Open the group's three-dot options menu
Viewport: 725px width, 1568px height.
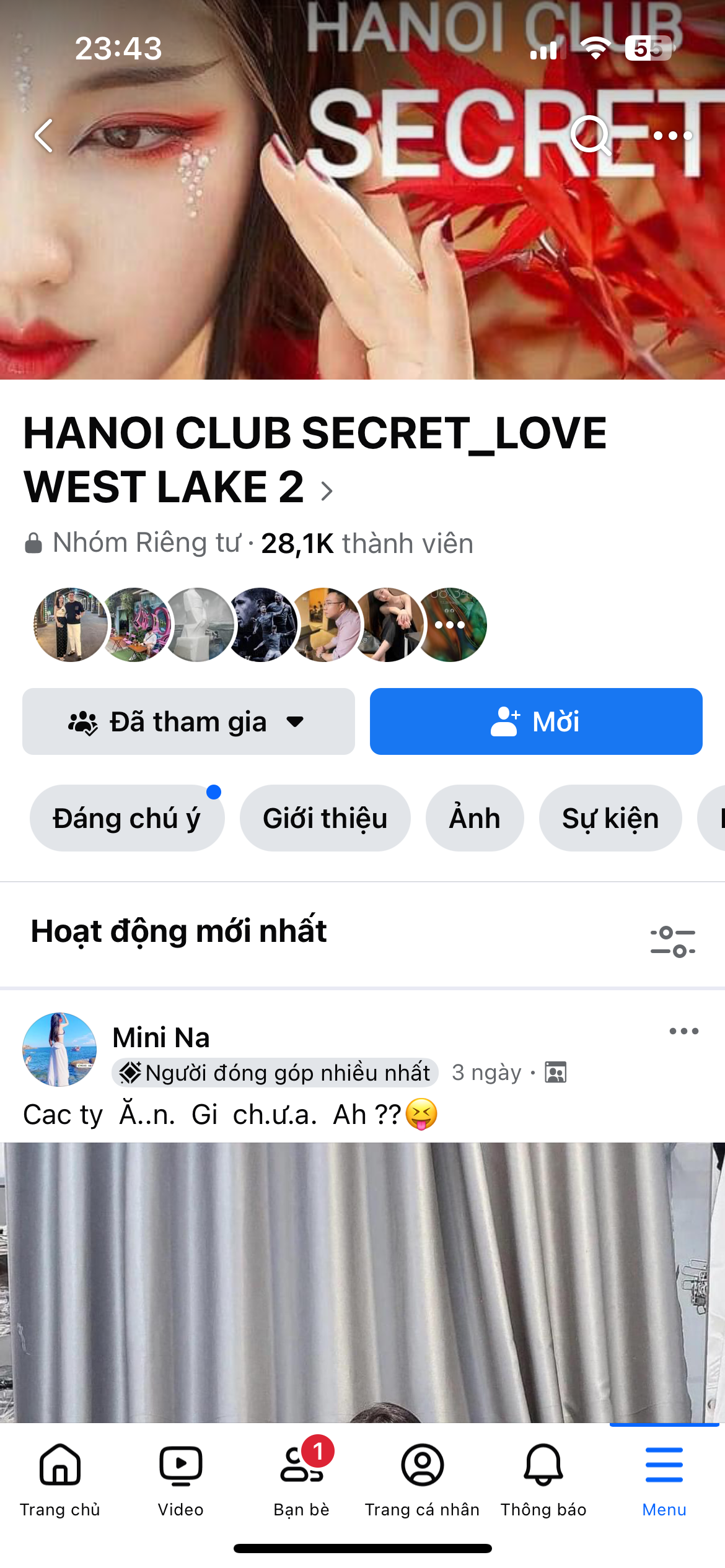(x=673, y=136)
